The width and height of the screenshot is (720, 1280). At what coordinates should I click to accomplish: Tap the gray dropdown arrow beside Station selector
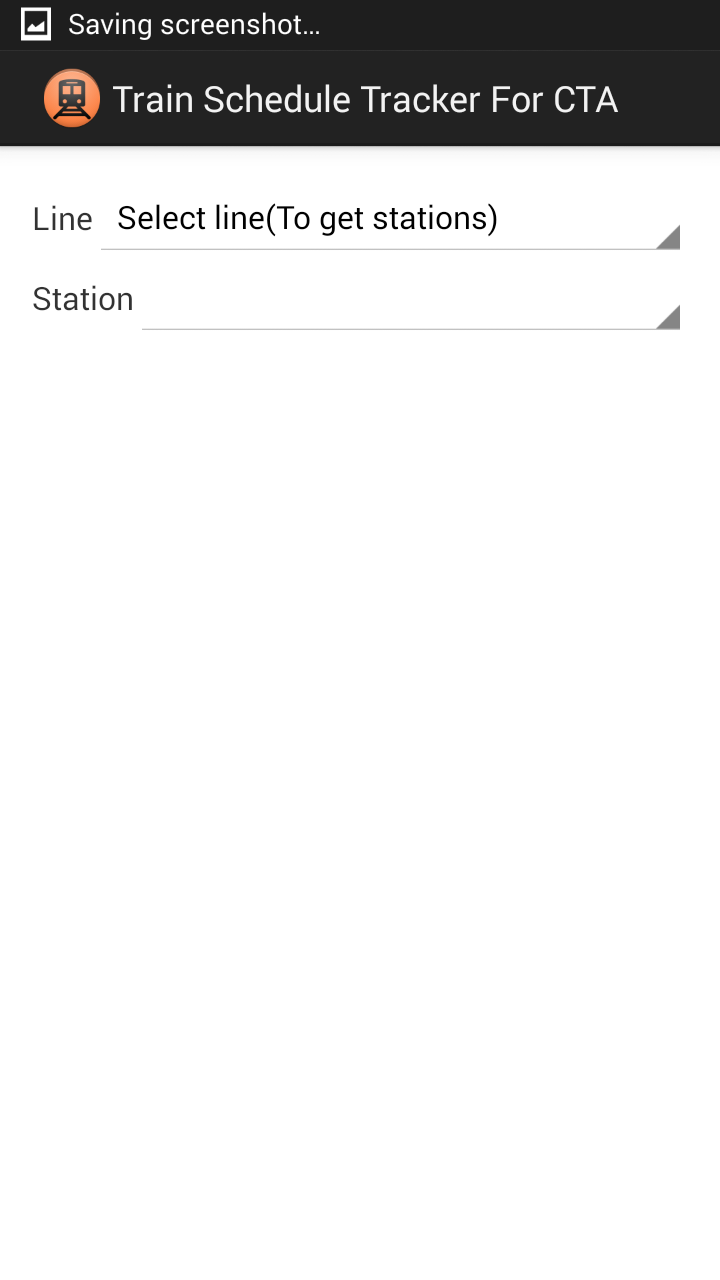click(x=668, y=317)
